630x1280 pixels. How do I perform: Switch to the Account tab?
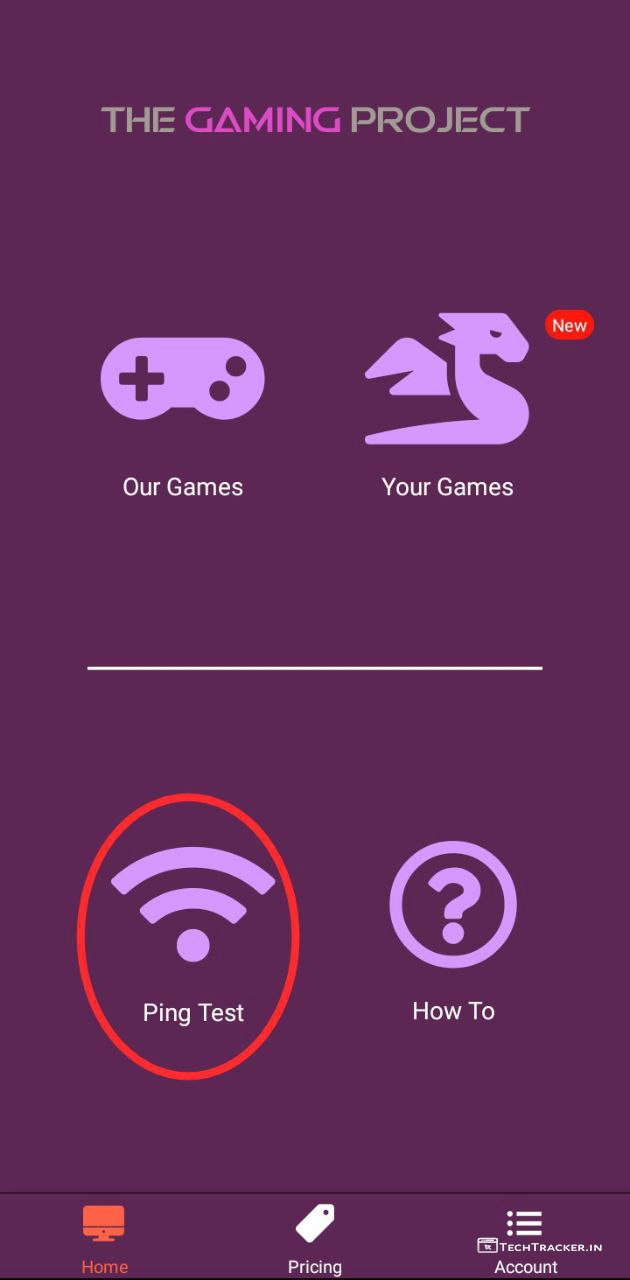[525, 1238]
